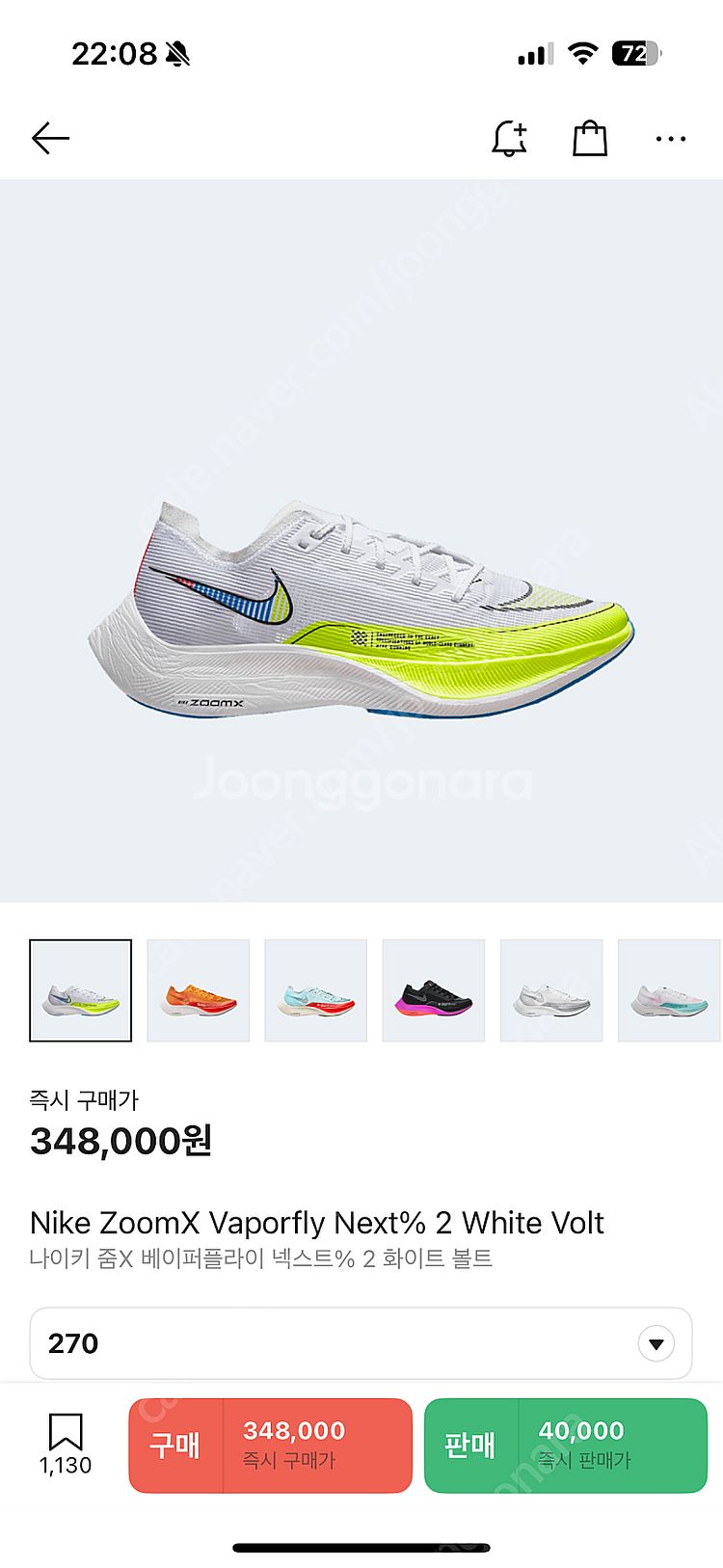The height and width of the screenshot is (1568, 723).
Task: Open the shopping bag
Action: (589, 139)
